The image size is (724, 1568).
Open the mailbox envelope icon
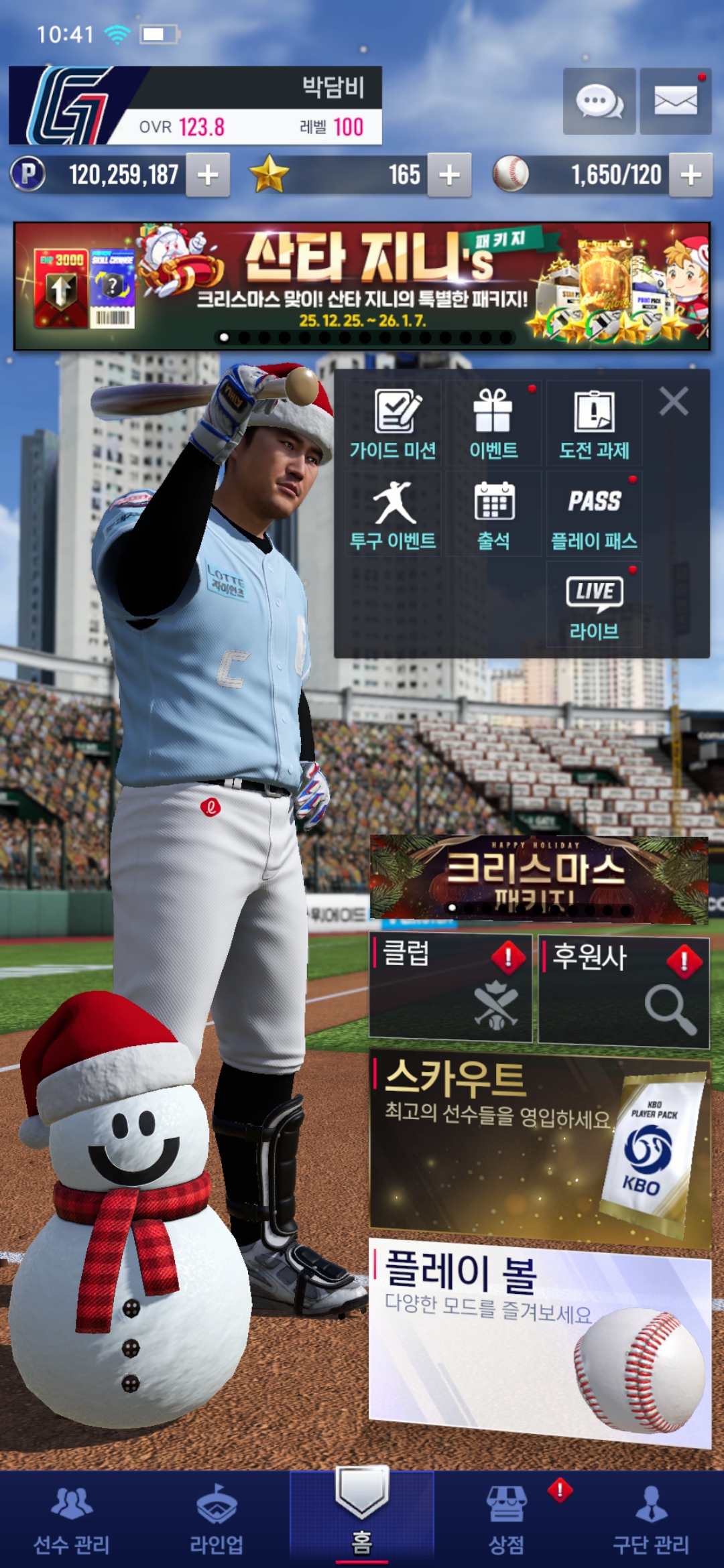click(x=675, y=102)
